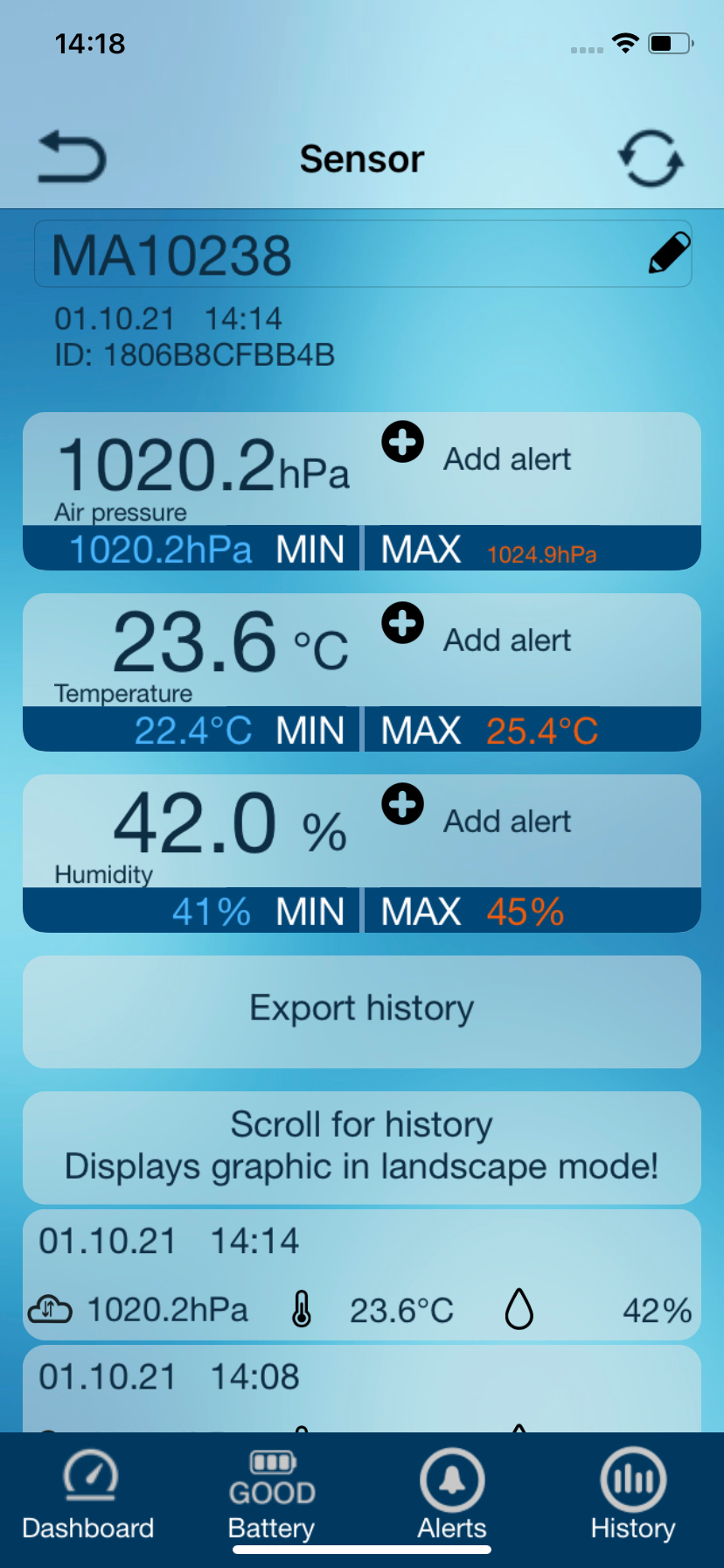Open the 14:14 history entry
Viewport: 724px width, 1568px height.
362,1275
